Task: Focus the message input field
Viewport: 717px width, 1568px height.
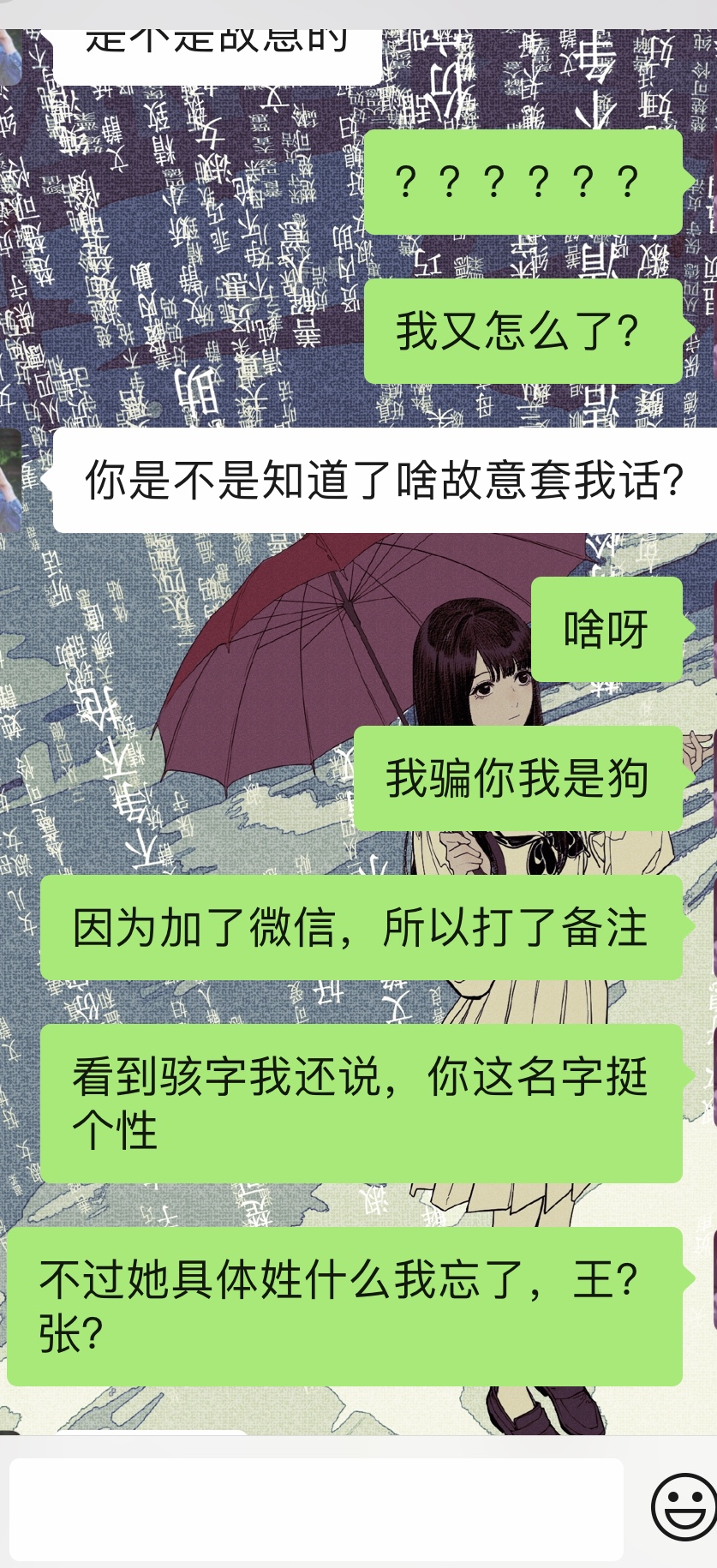Action: [x=317, y=1509]
